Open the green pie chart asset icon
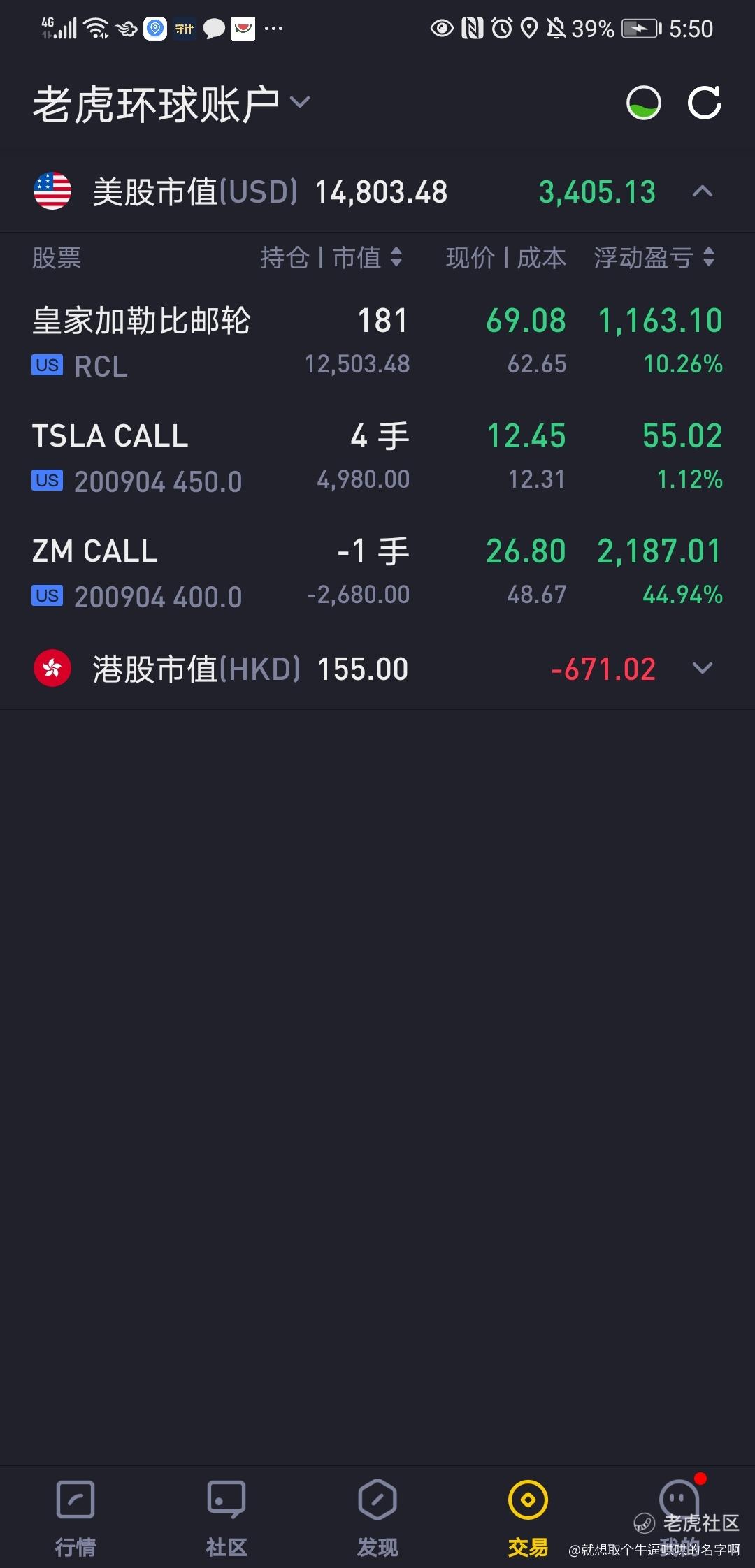The height and width of the screenshot is (1568, 755). pyautogui.click(x=643, y=103)
